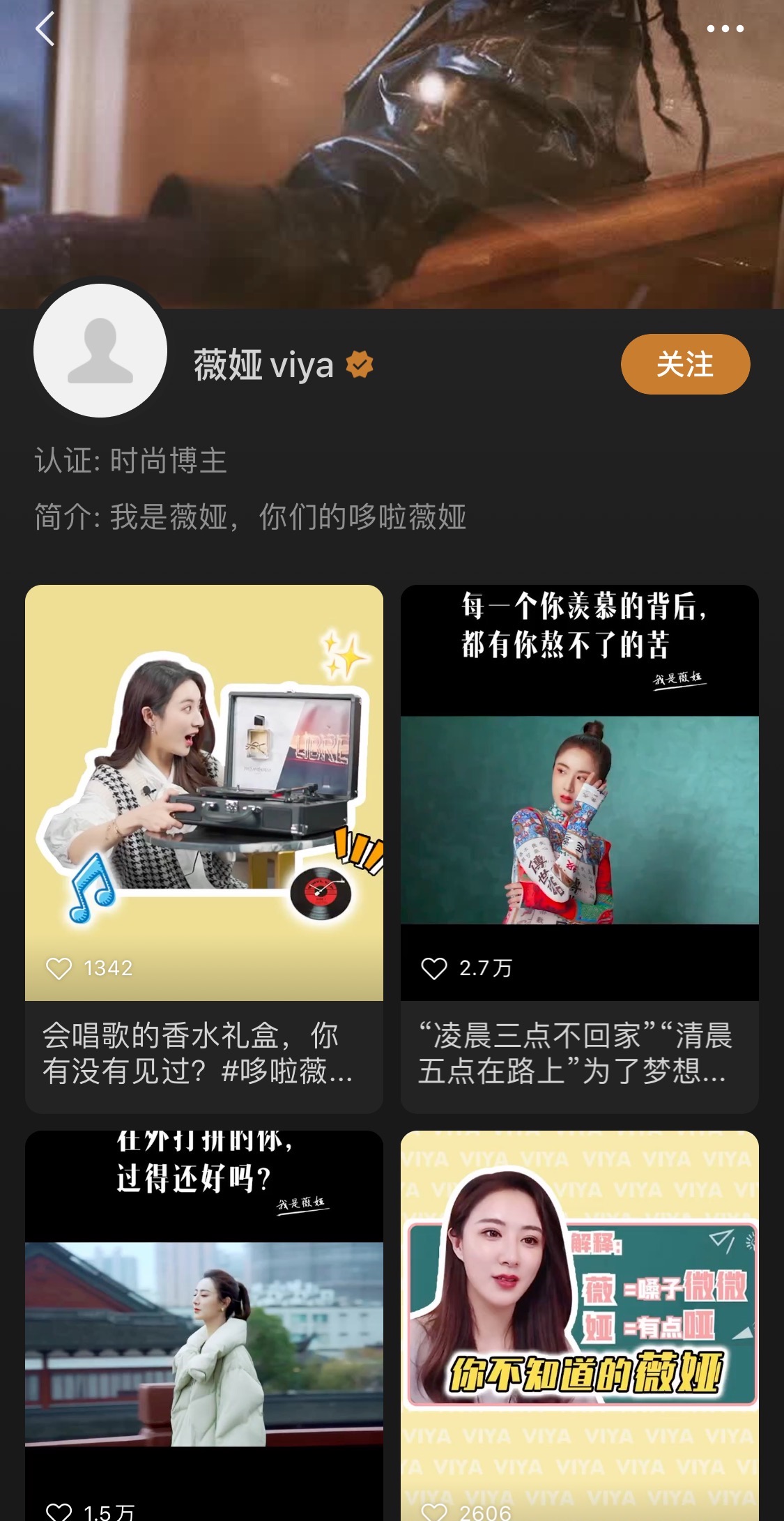Tap the 关注 follow button
Viewport: 784px width, 1521px height.
(x=684, y=365)
